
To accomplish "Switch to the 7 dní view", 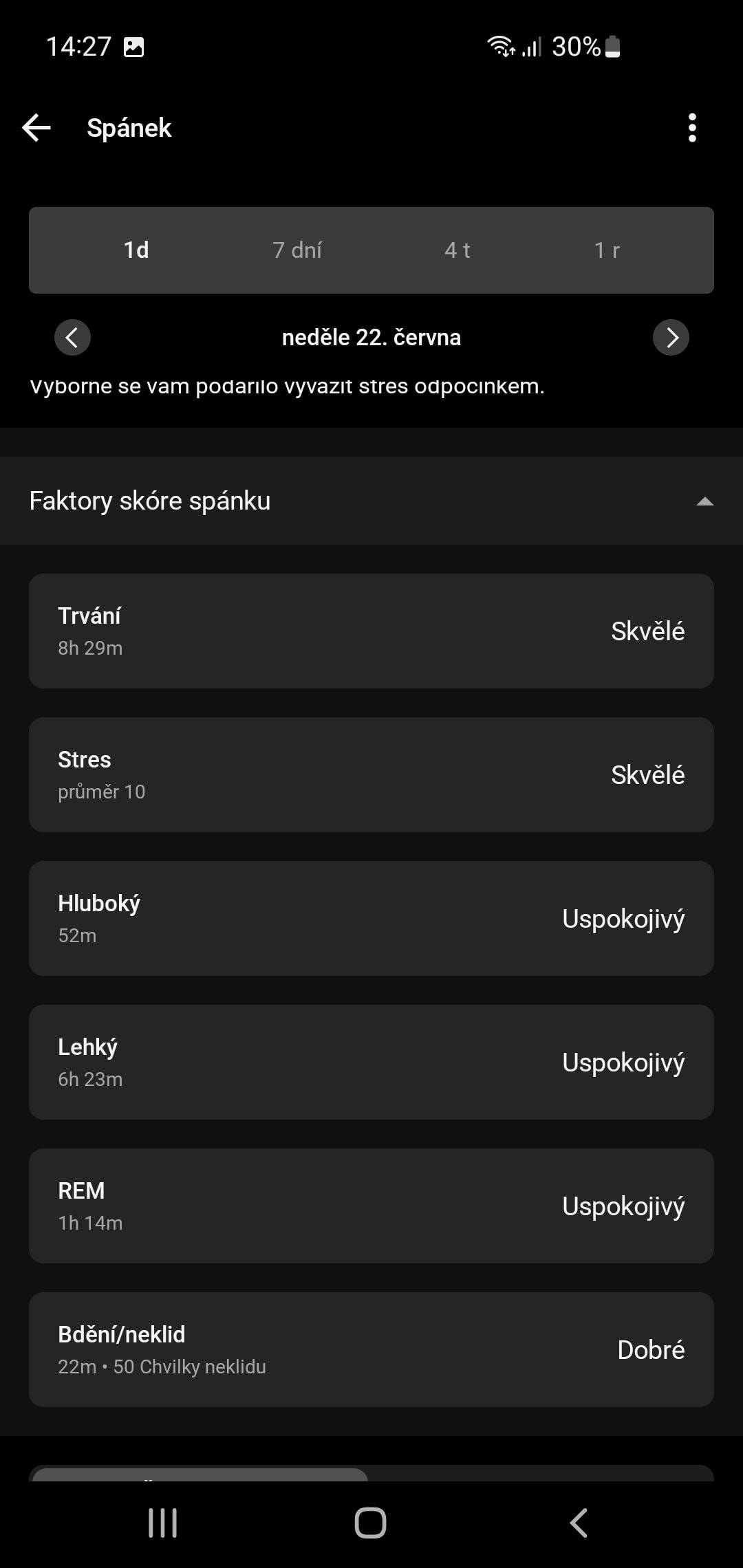I will pos(297,250).
